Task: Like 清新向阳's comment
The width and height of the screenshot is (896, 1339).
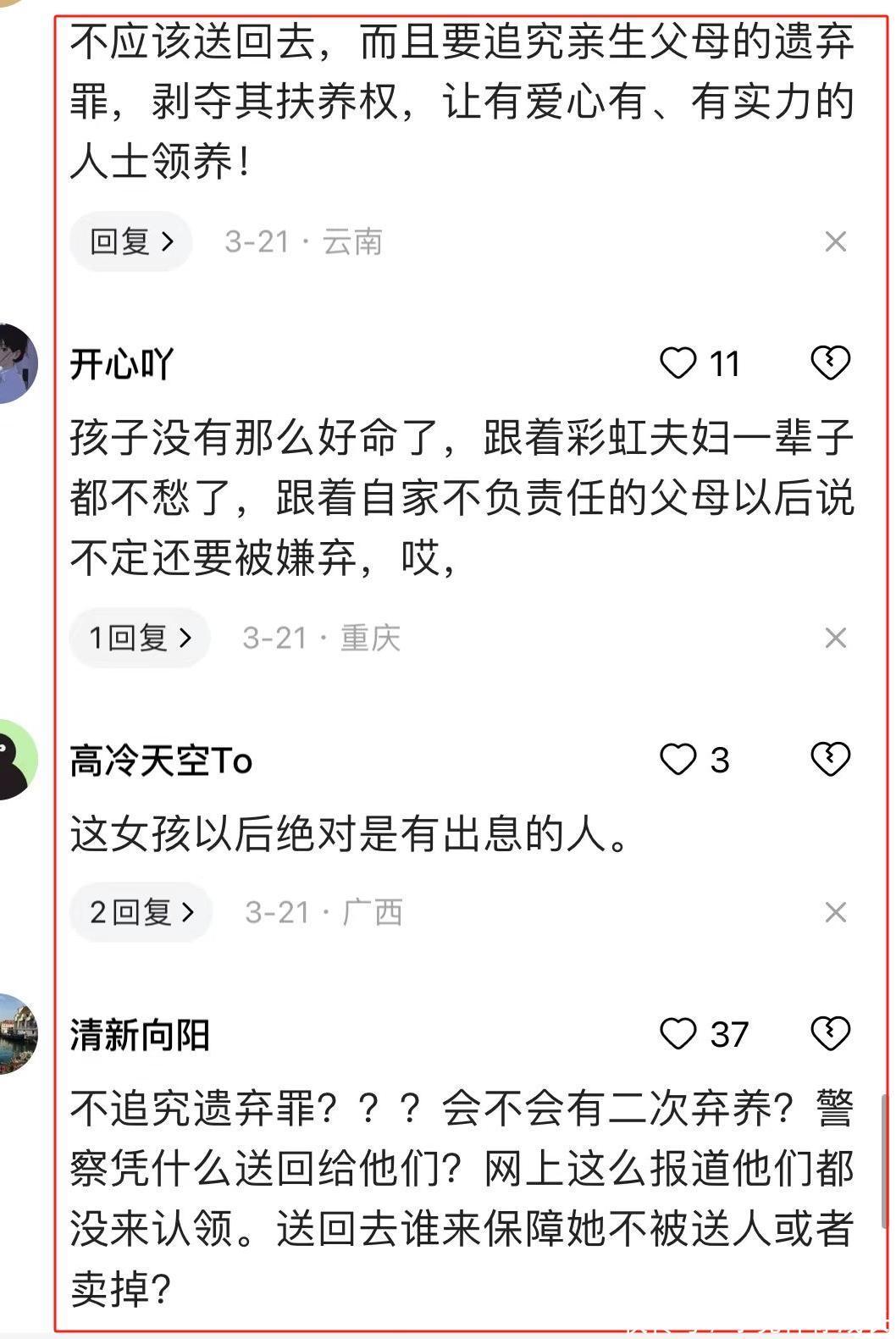Action: 678,1034
